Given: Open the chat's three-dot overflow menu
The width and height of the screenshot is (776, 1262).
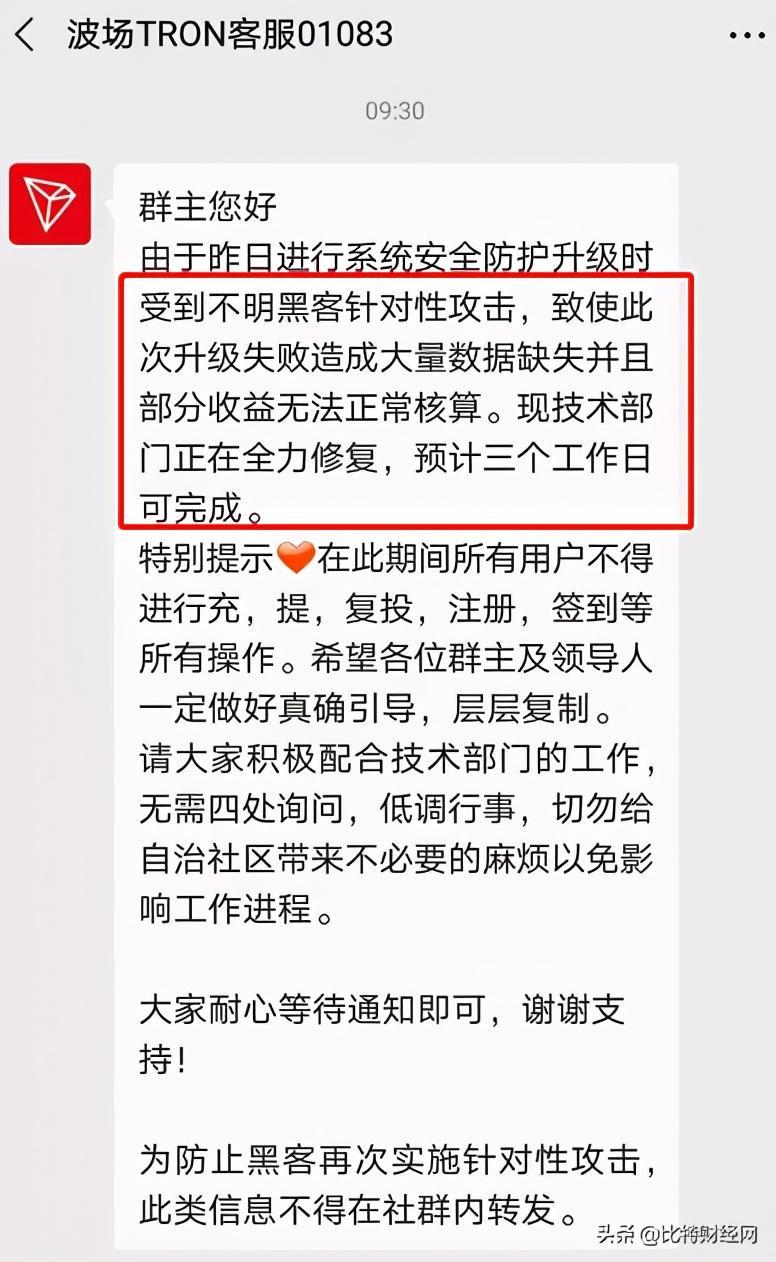Looking at the screenshot, I should 745,36.
